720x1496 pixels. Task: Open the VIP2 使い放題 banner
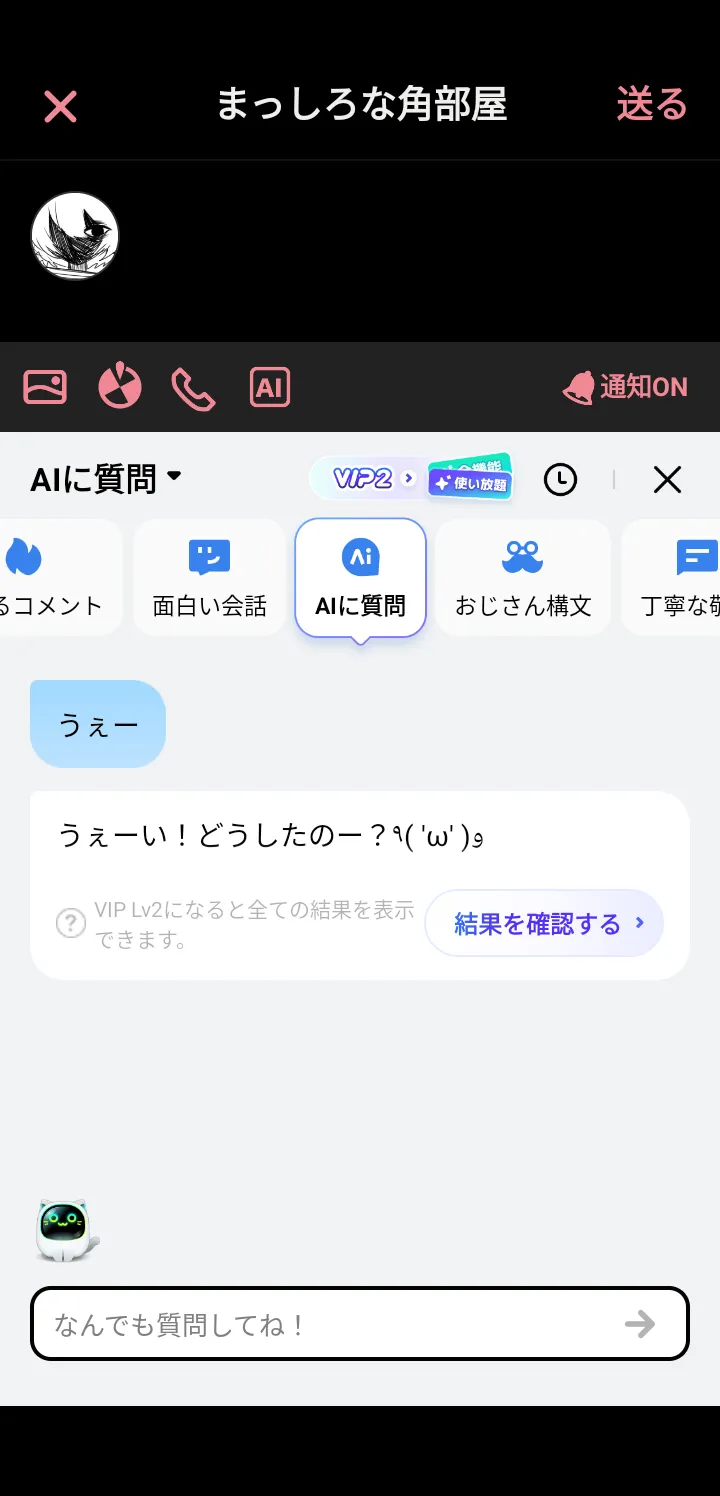click(411, 478)
